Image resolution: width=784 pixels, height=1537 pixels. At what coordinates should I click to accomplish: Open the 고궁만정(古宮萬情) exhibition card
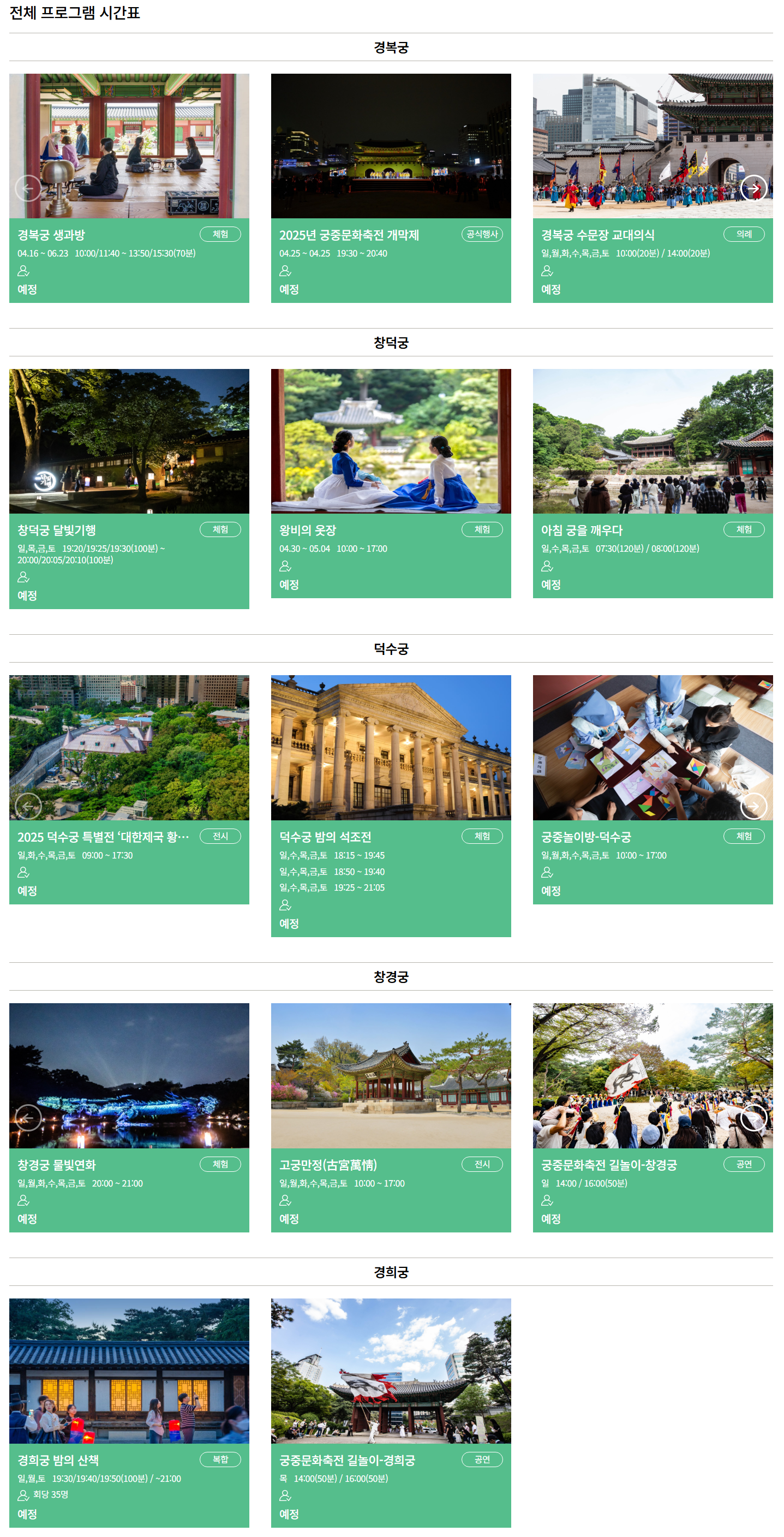tap(391, 1118)
